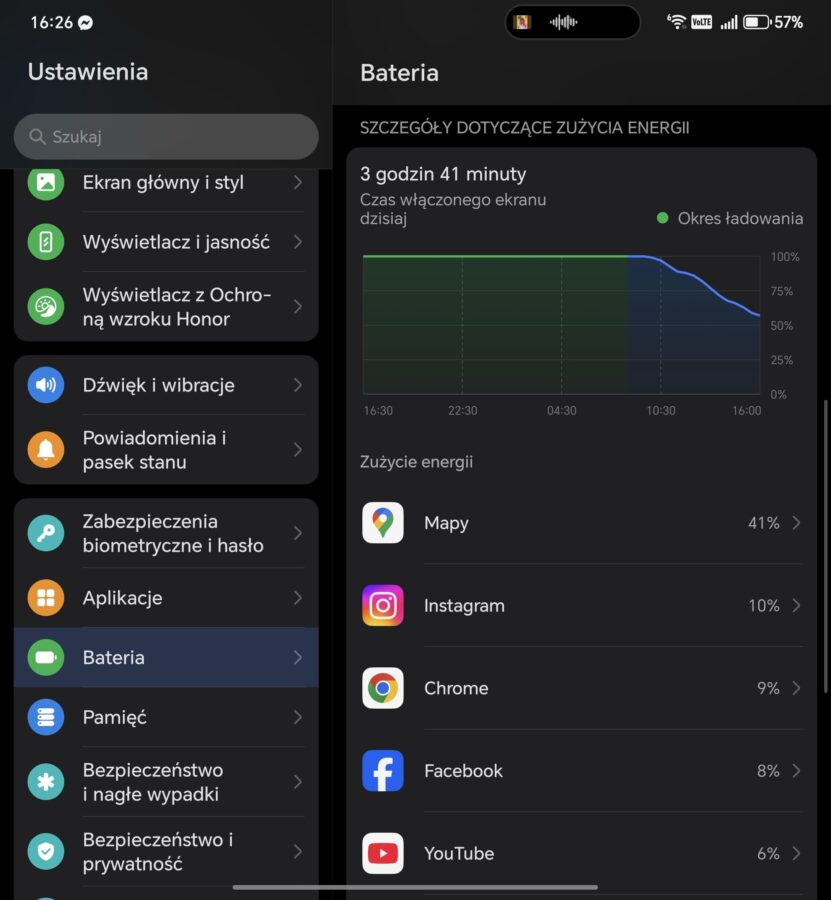Open the Aplikacje settings row
This screenshot has width=831, height=900.
pyautogui.click(x=166, y=598)
